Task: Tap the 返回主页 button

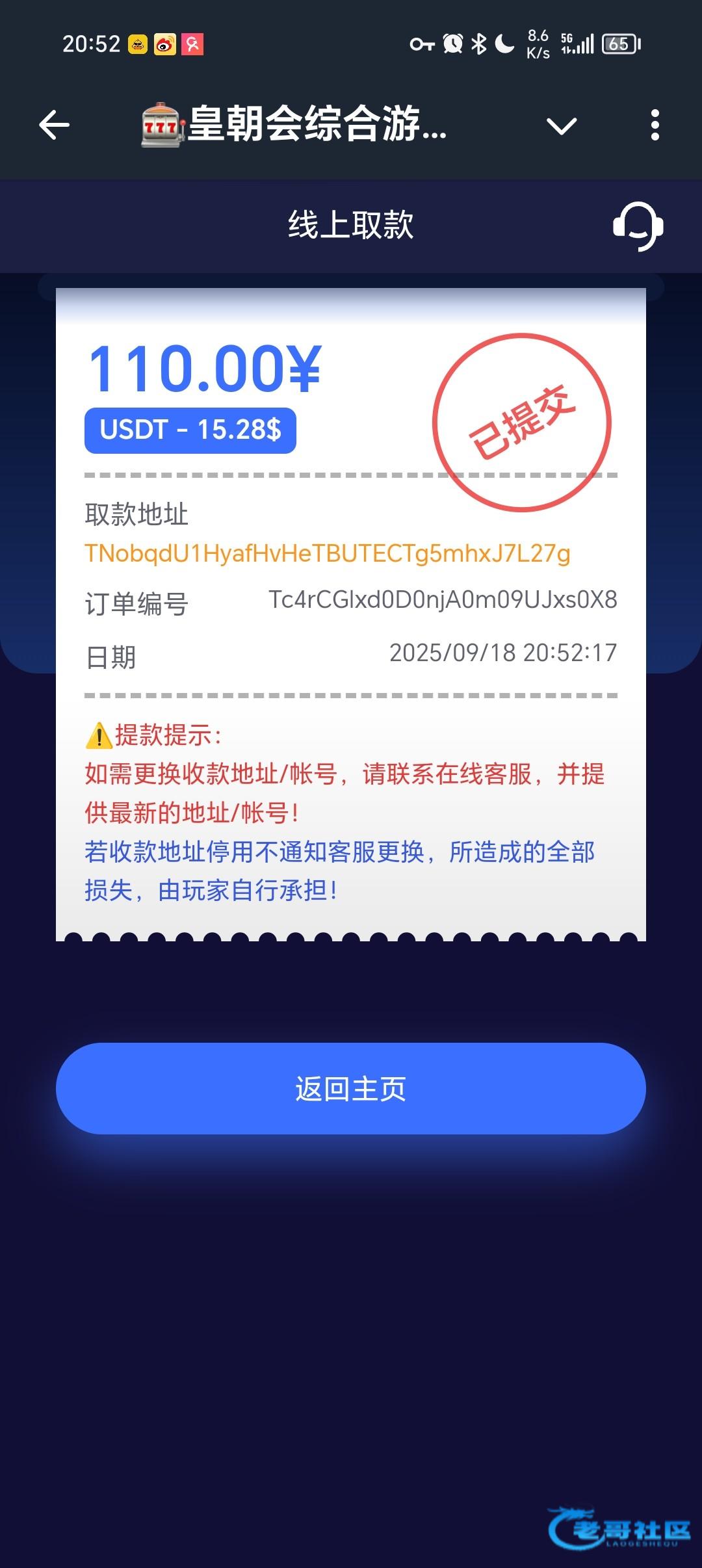Action: click(351, 1088)
